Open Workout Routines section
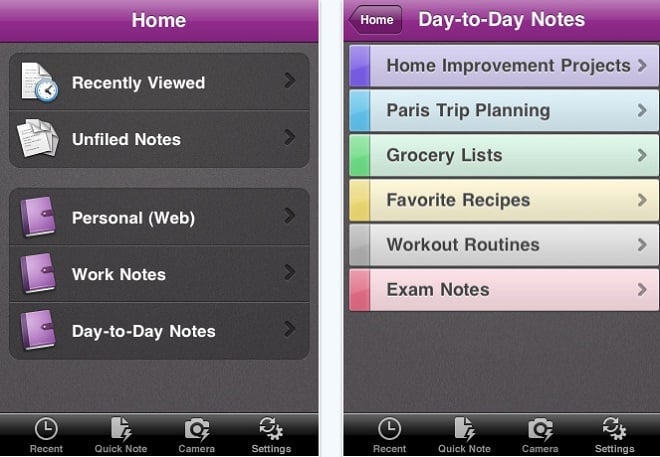660x457 pixels. 504,245
